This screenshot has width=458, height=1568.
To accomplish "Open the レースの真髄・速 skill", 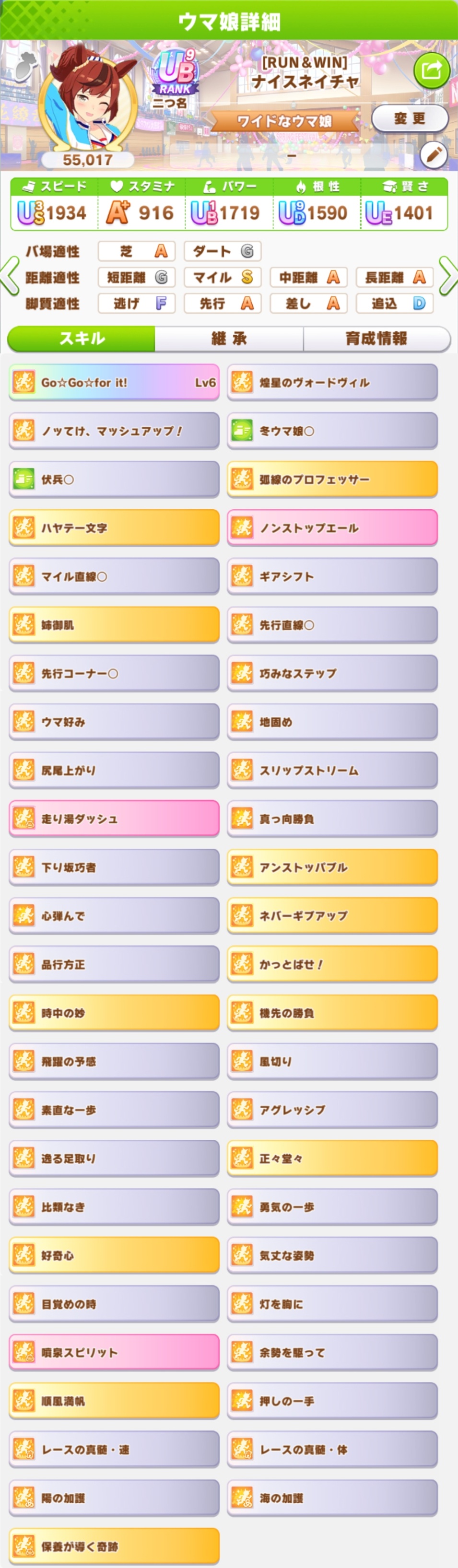I will click(x=114, y=1449).
